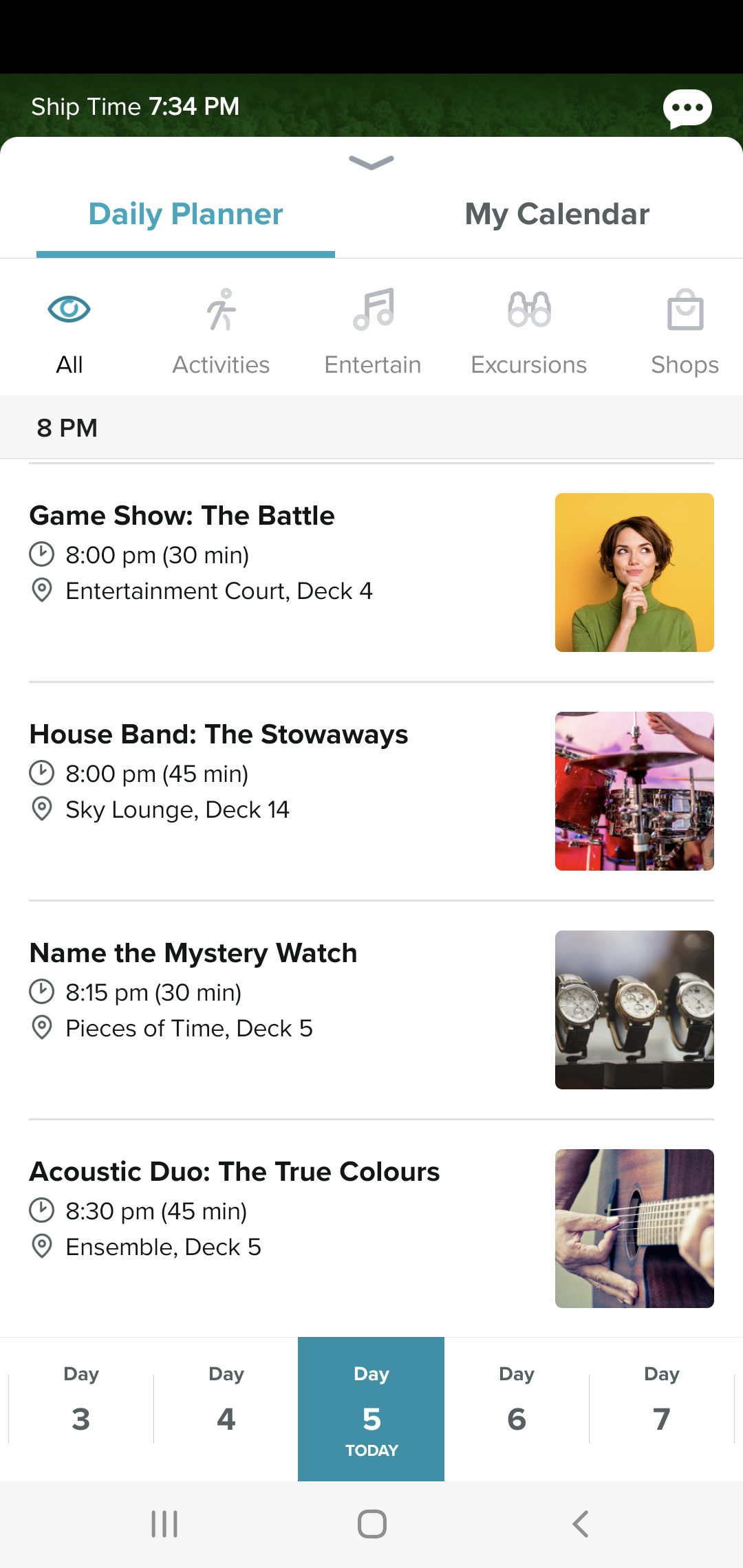Select the Daily Planner tab

click(x=186, y=214)
